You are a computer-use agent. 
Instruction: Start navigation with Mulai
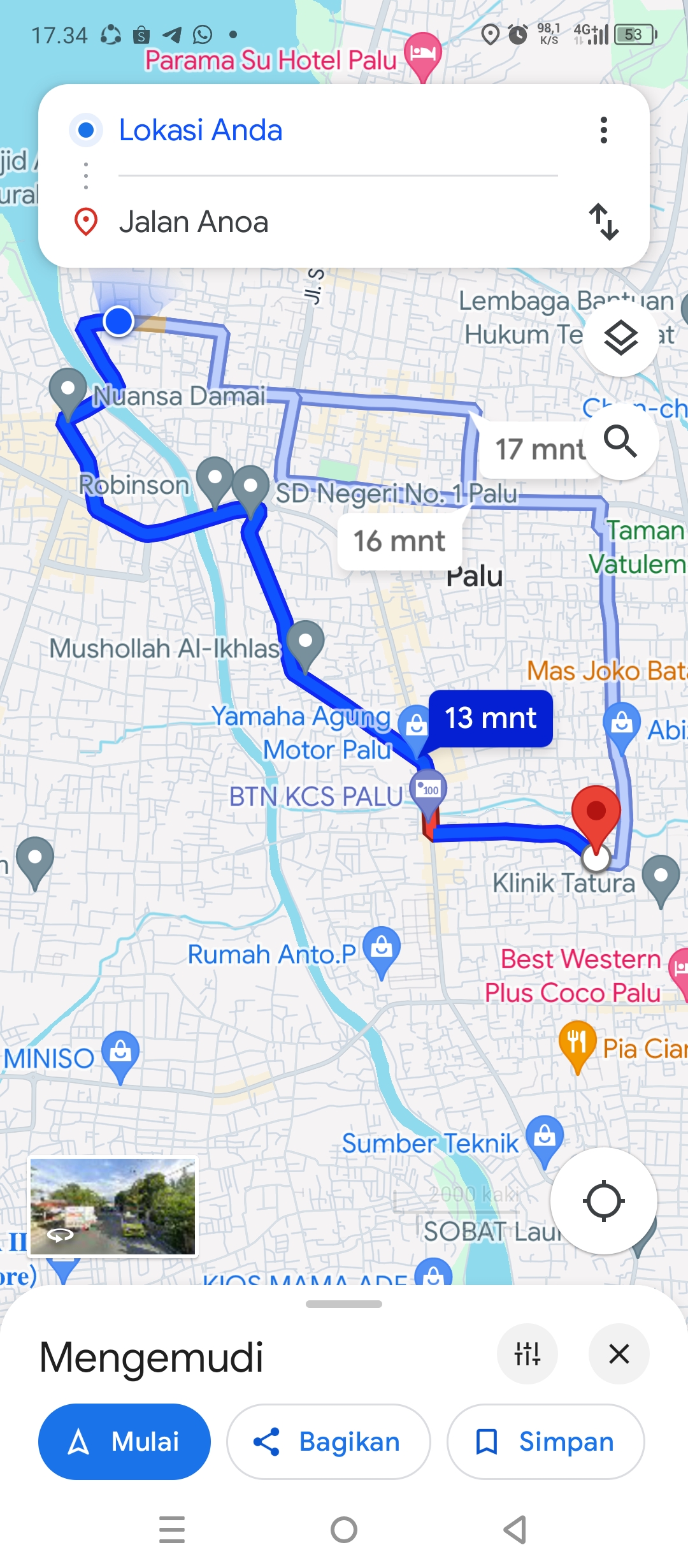pyautogui.click(x=124, y=1441)
